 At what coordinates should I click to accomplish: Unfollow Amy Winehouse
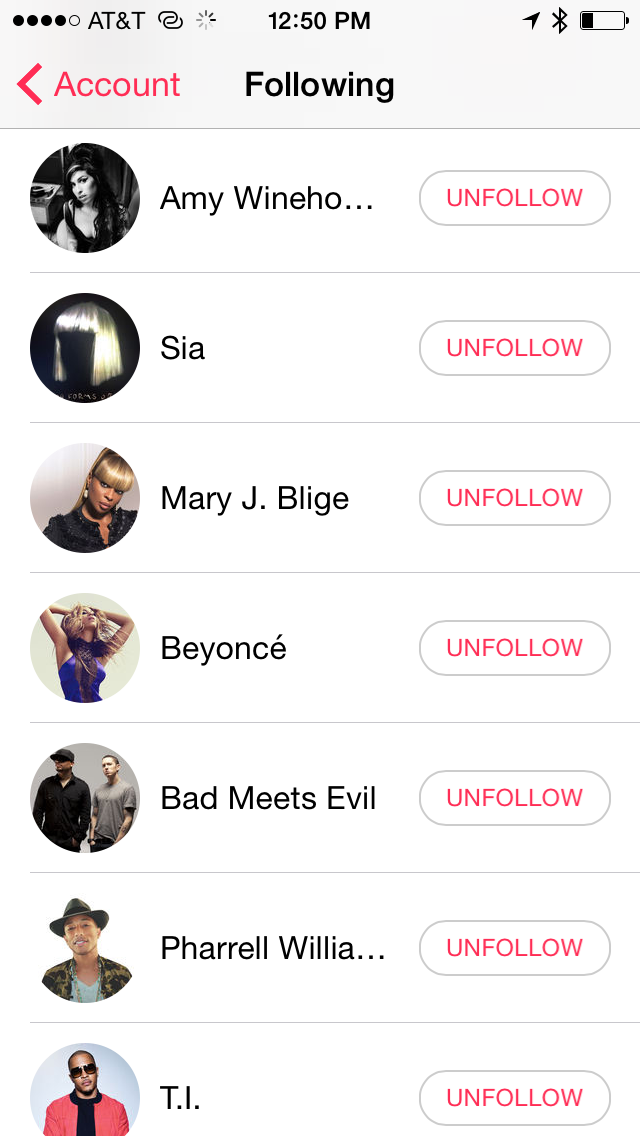pos(514,198)
